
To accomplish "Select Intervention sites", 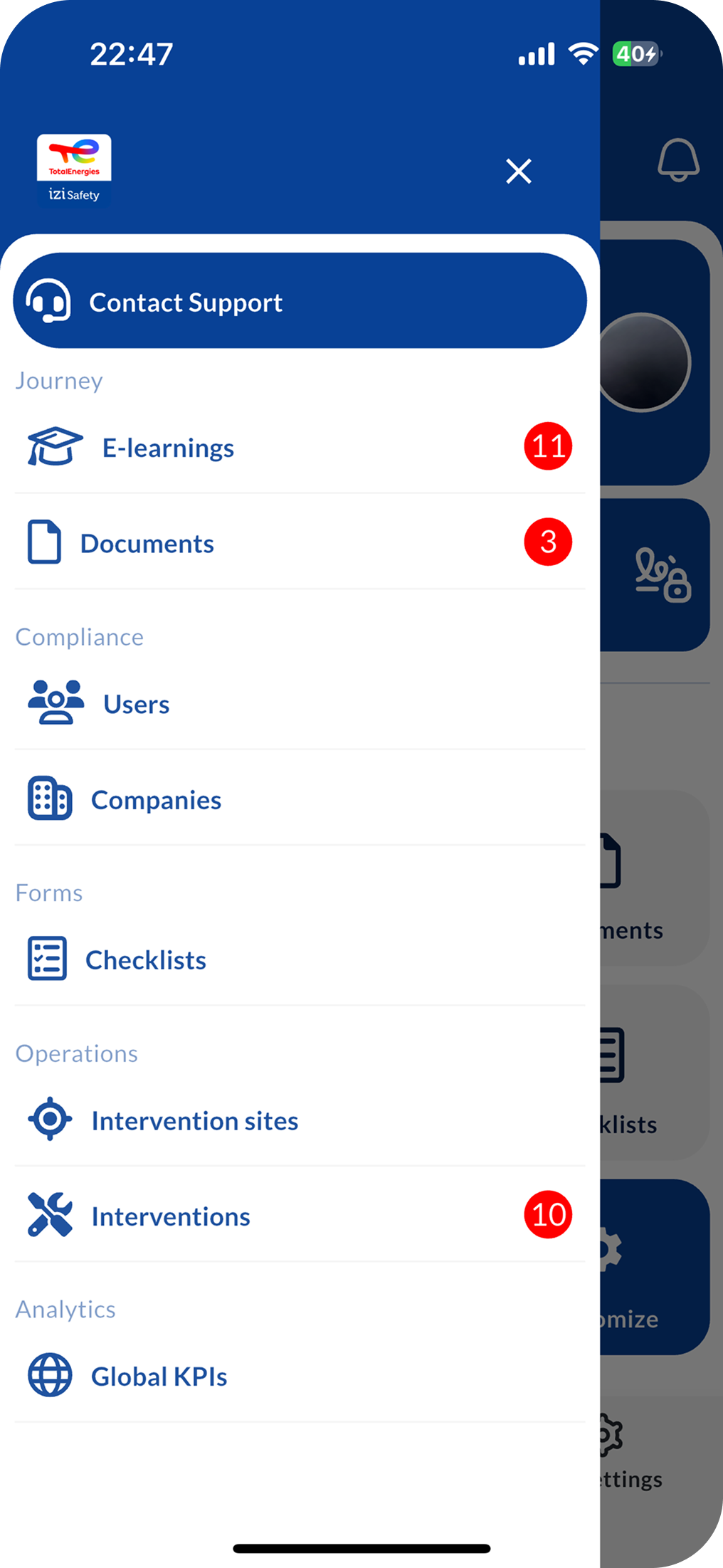I will (x=300, y=1120).
